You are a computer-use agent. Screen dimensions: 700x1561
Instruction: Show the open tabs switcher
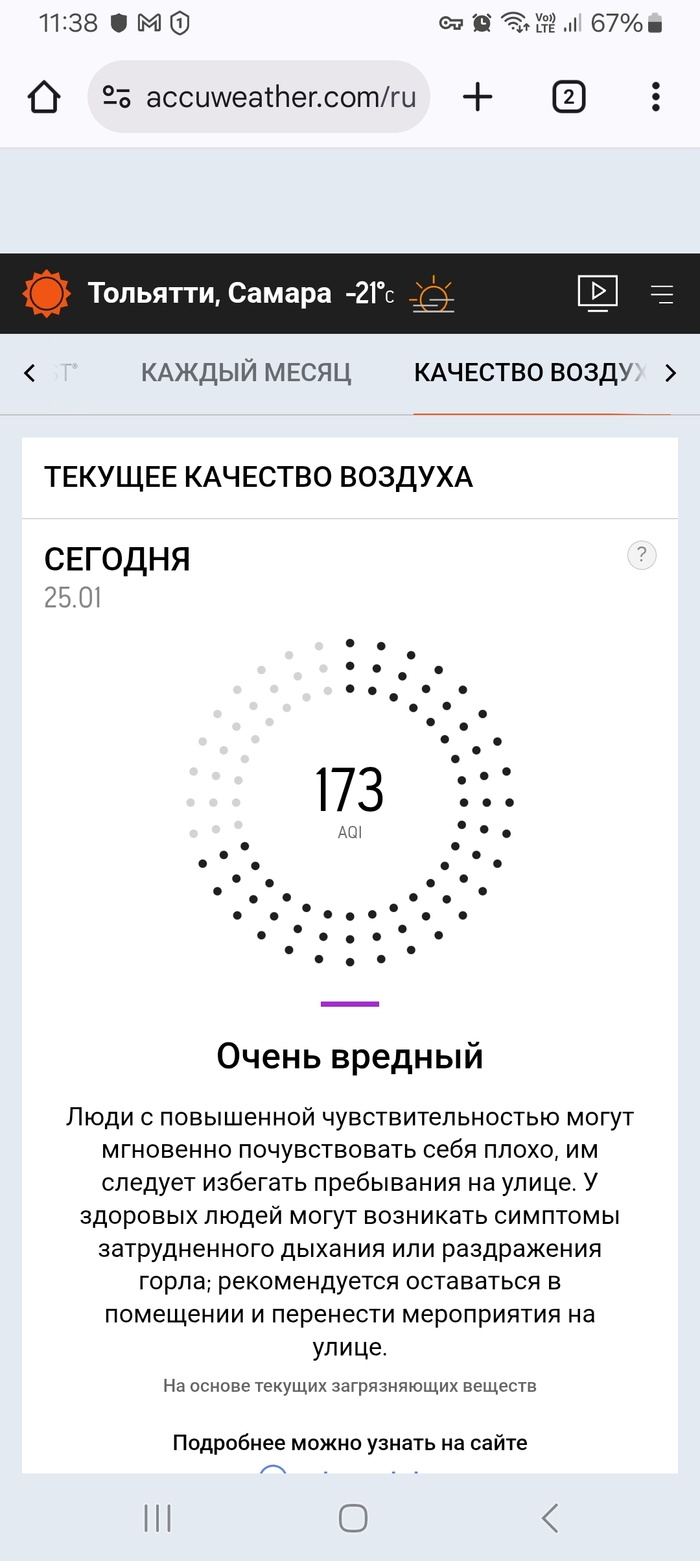click(x=568, y=97)
